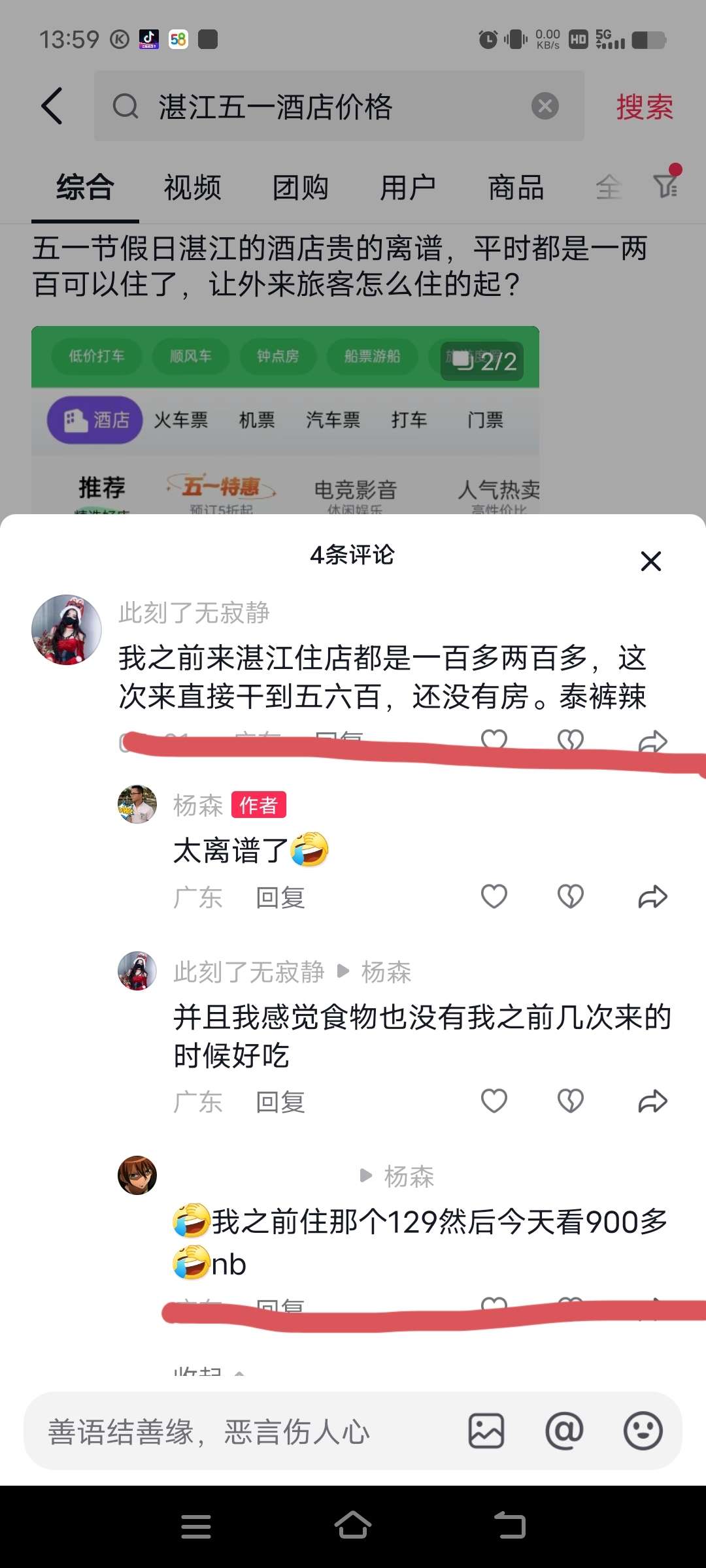Reply to 杨森's 太离谱了 comment
This screenshot has height=1568, width=706.
[280, 898]
